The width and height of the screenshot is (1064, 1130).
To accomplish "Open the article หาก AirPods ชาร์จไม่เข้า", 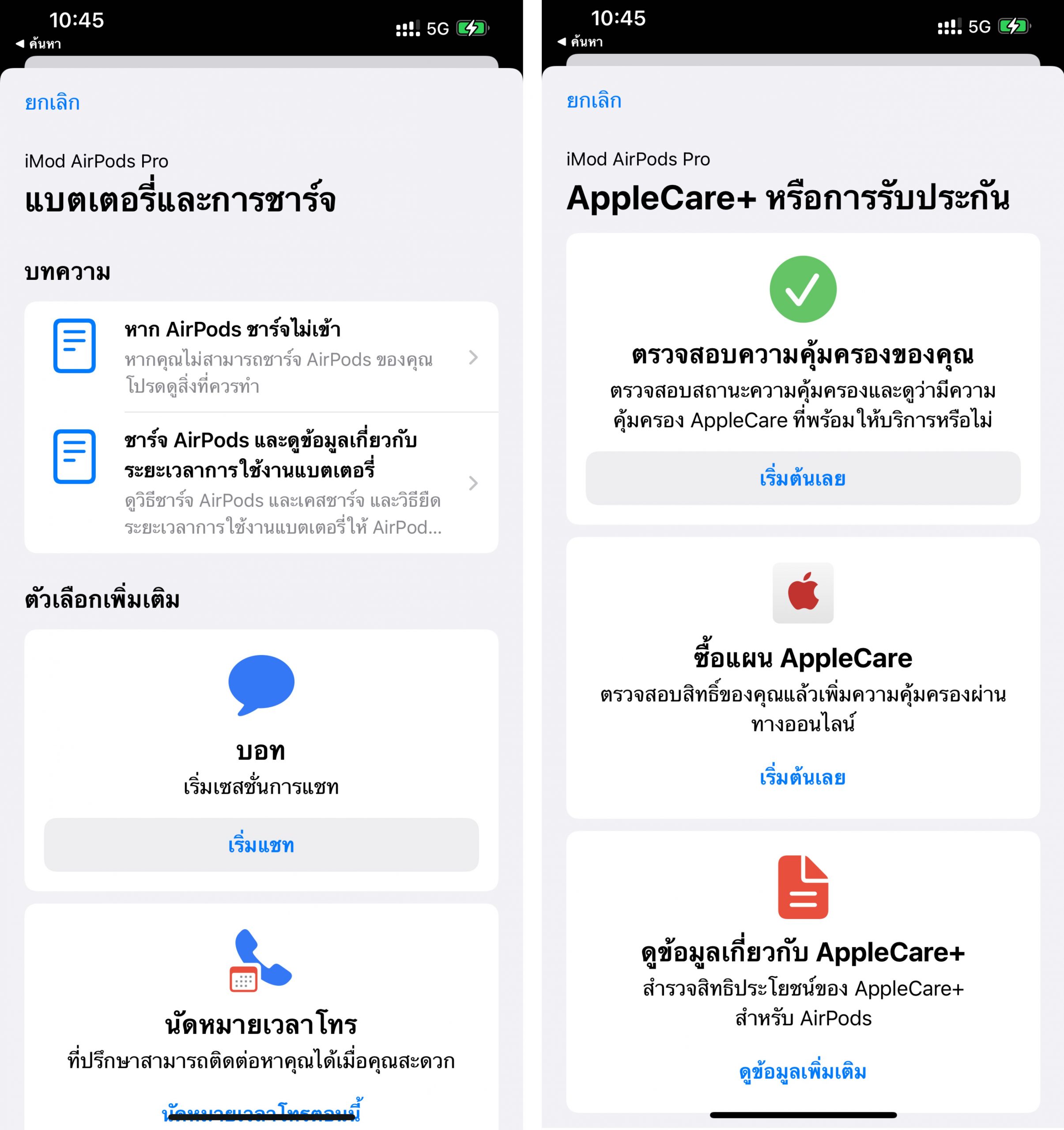I will [x=261, y=357].
